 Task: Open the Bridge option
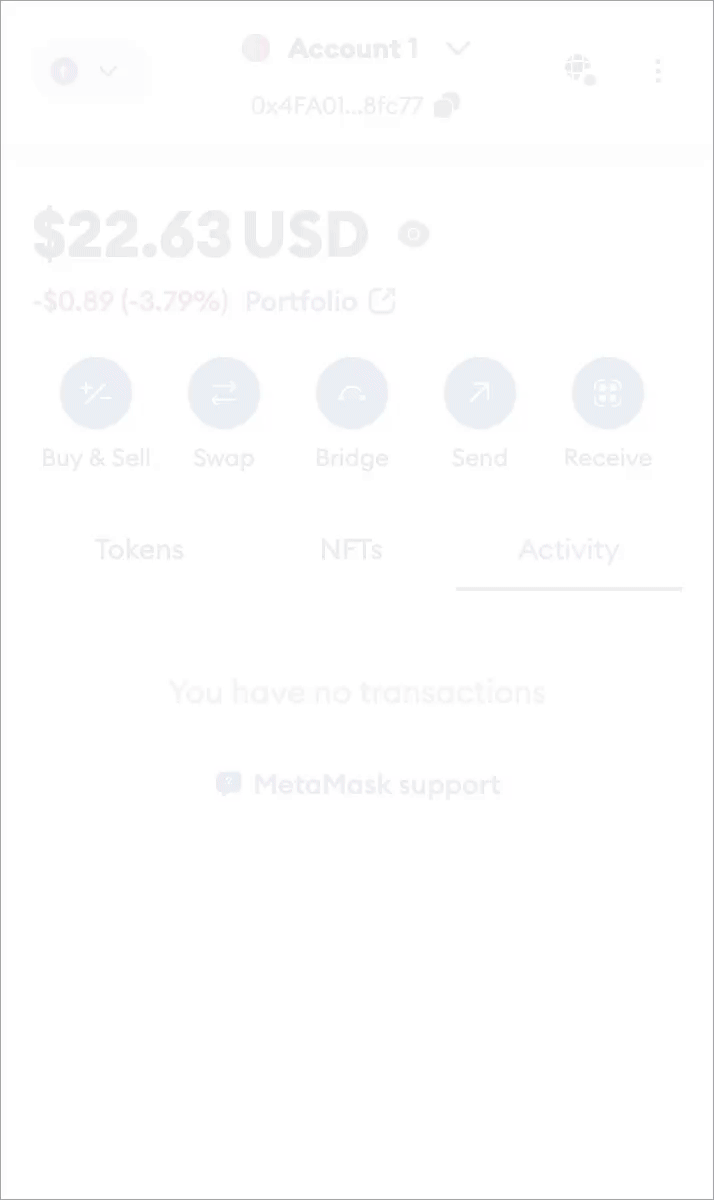(x=352, y=393)
